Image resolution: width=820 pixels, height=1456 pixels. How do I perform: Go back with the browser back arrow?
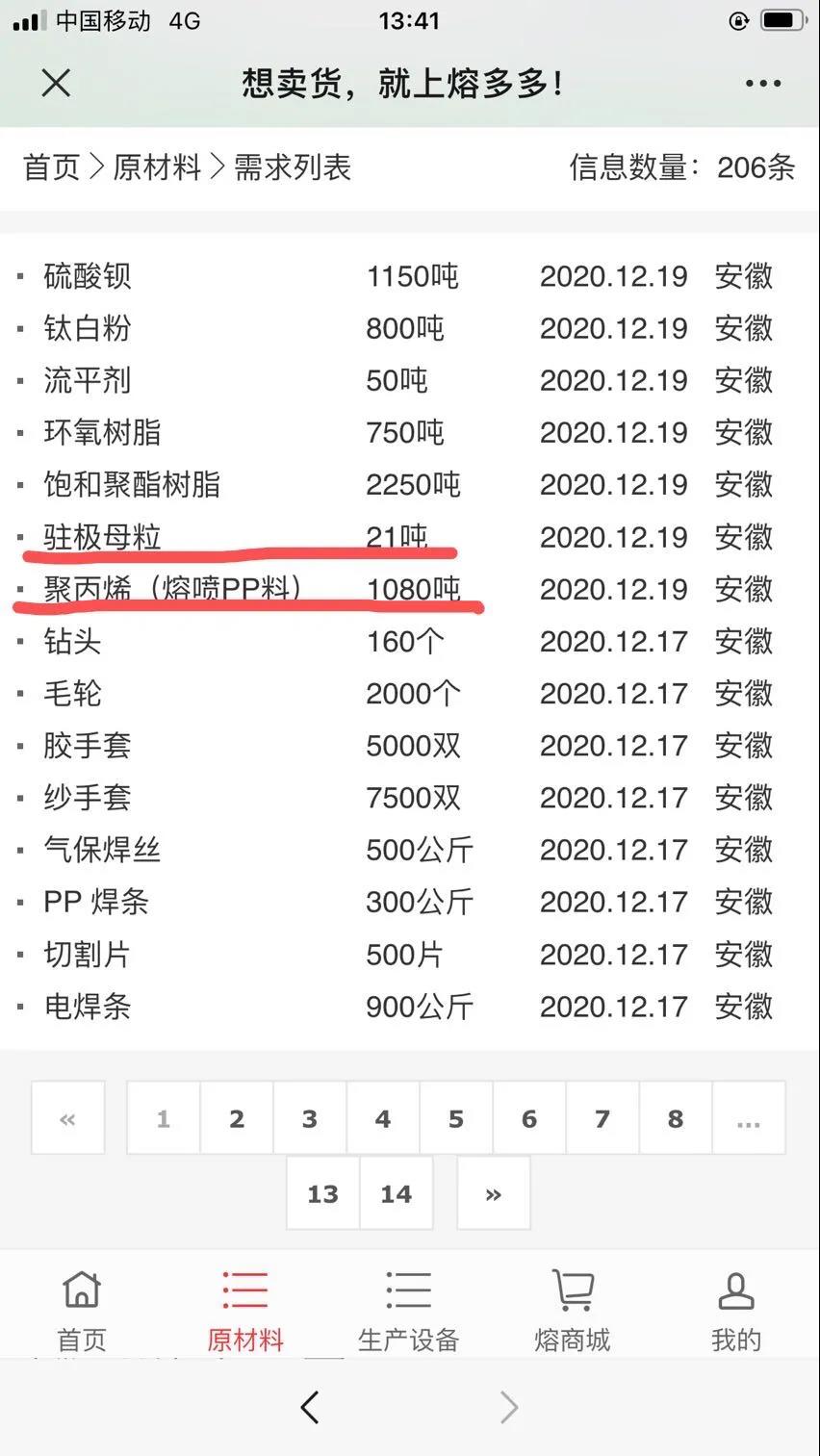pos(309,1408)
